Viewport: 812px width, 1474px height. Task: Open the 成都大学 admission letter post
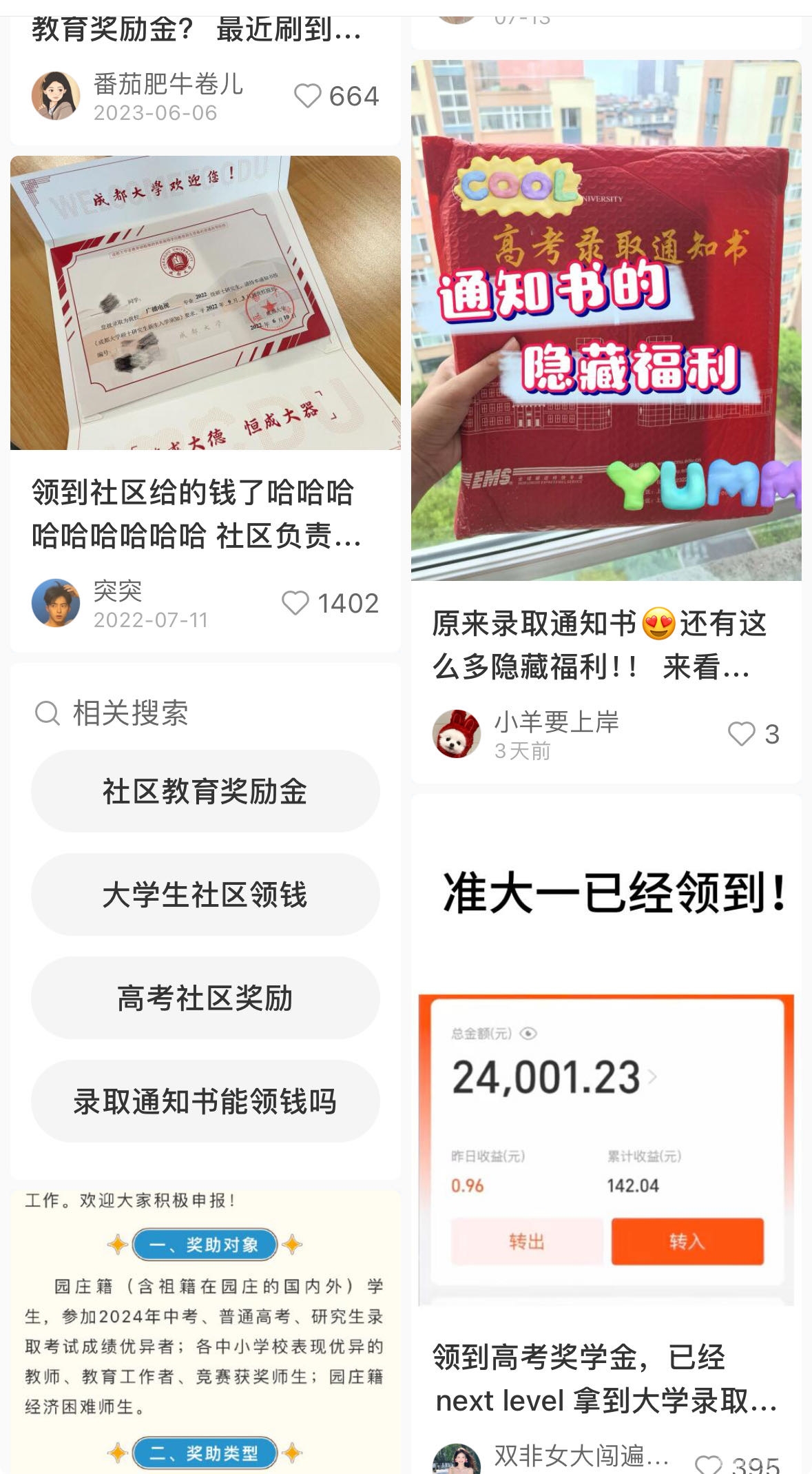[x=205, y=303]
